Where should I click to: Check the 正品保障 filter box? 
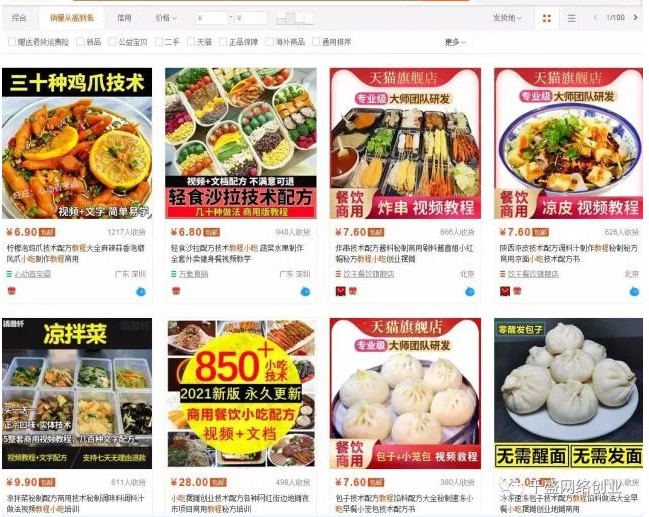pos(222,42)
